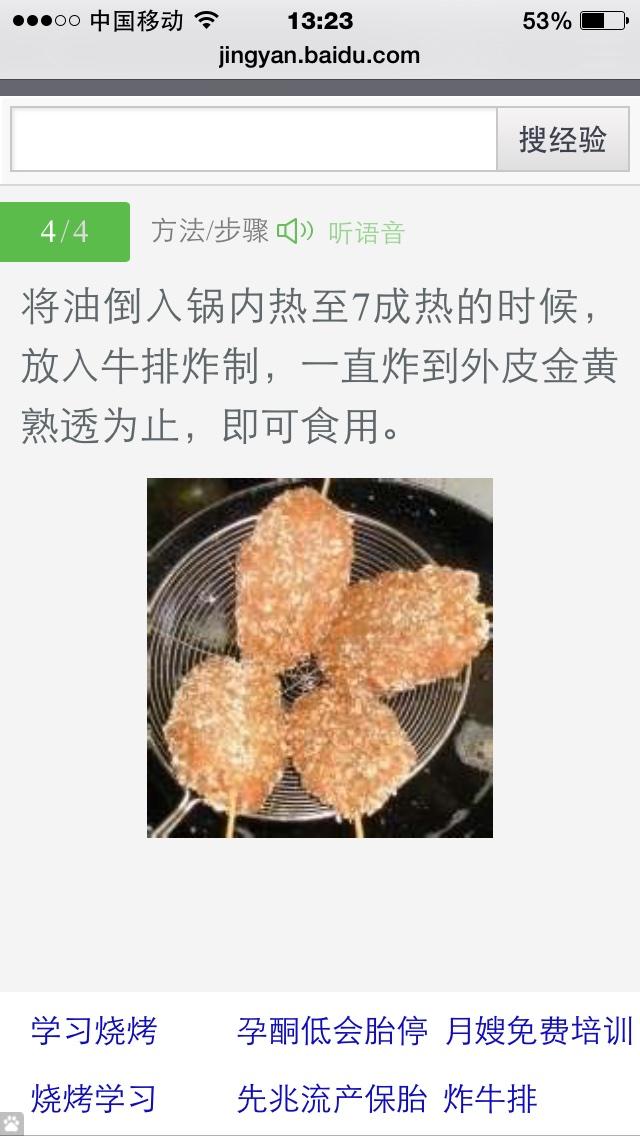Open the 先兆流产保胎 link
Image resolution: width=640 pixels, height=1136 pixels.
[332, 1098]
